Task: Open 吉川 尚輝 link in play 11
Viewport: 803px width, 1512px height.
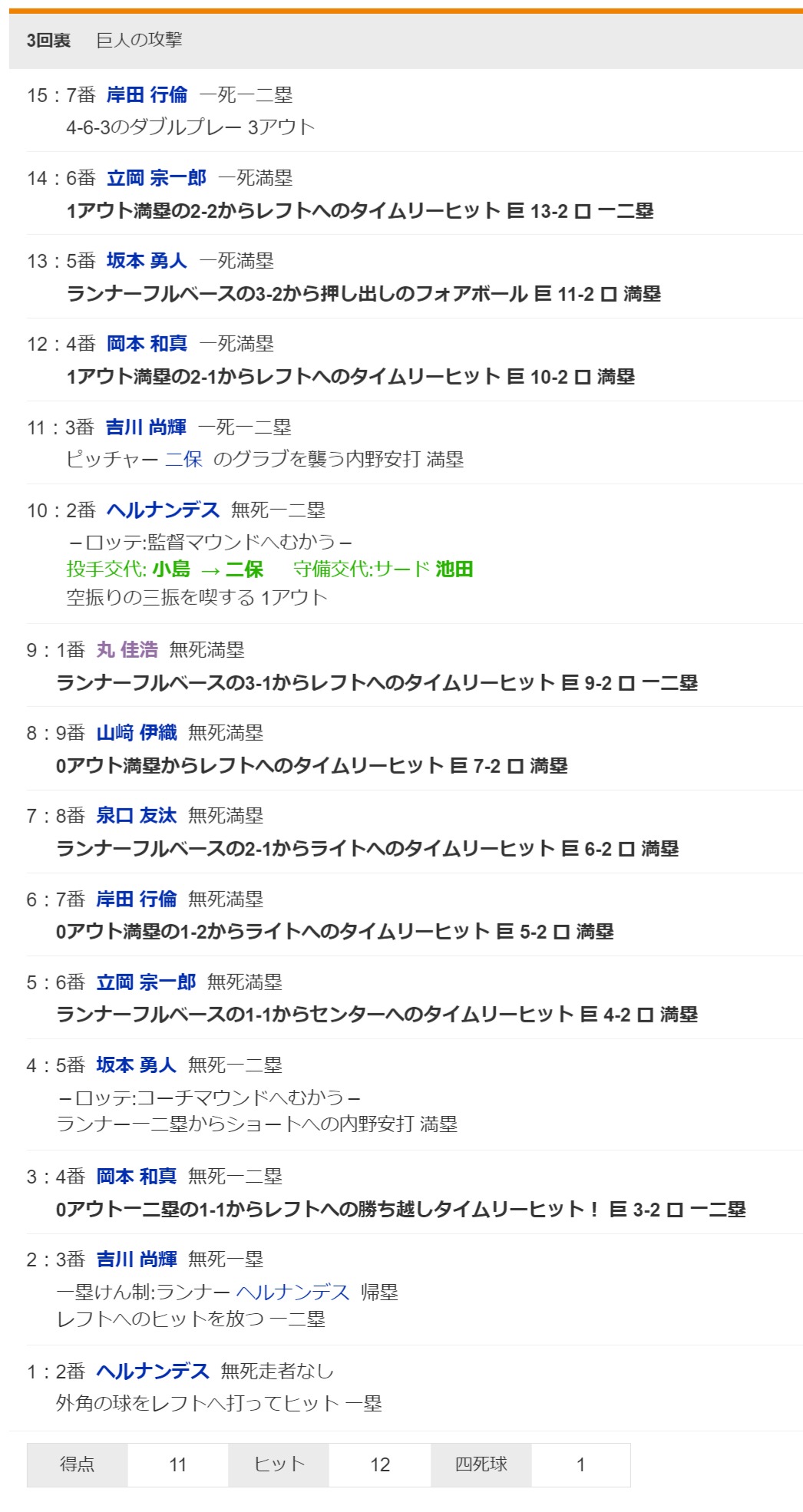Action: [146, 428]
